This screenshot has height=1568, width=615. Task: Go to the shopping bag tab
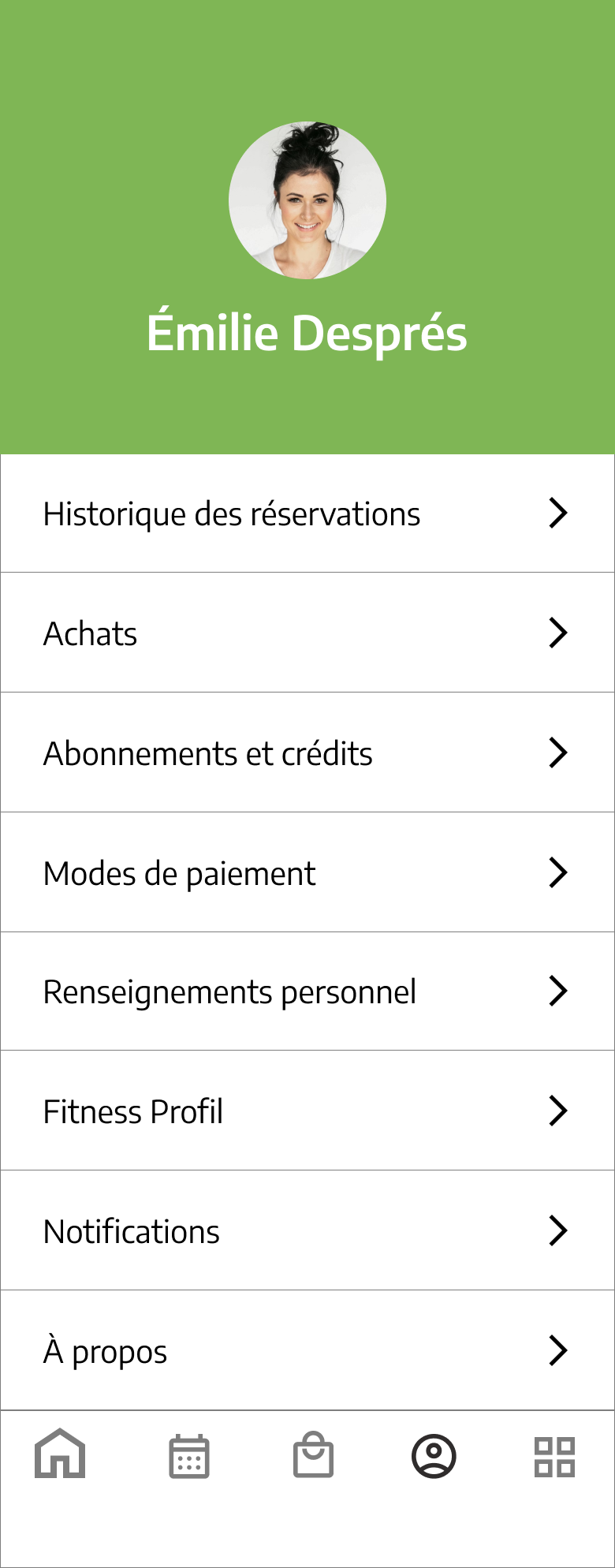313,1455
